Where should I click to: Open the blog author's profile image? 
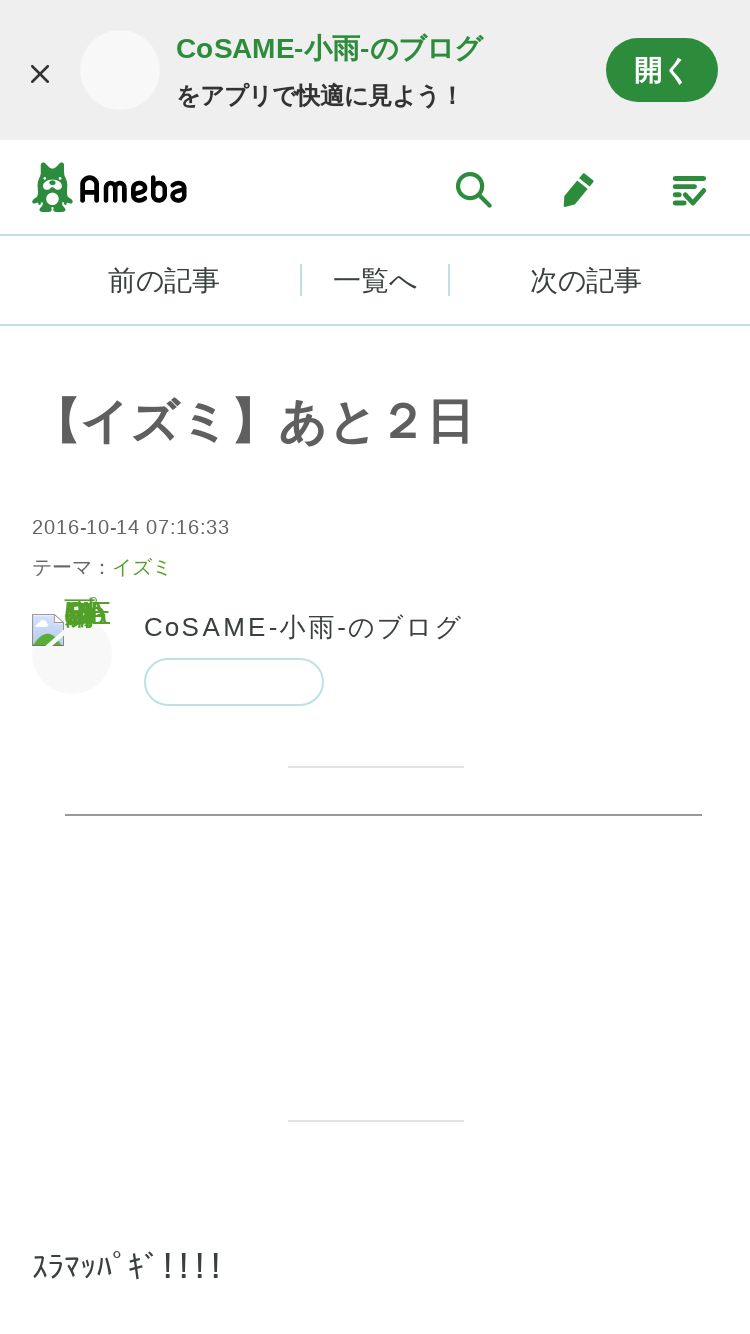[71, 652]
